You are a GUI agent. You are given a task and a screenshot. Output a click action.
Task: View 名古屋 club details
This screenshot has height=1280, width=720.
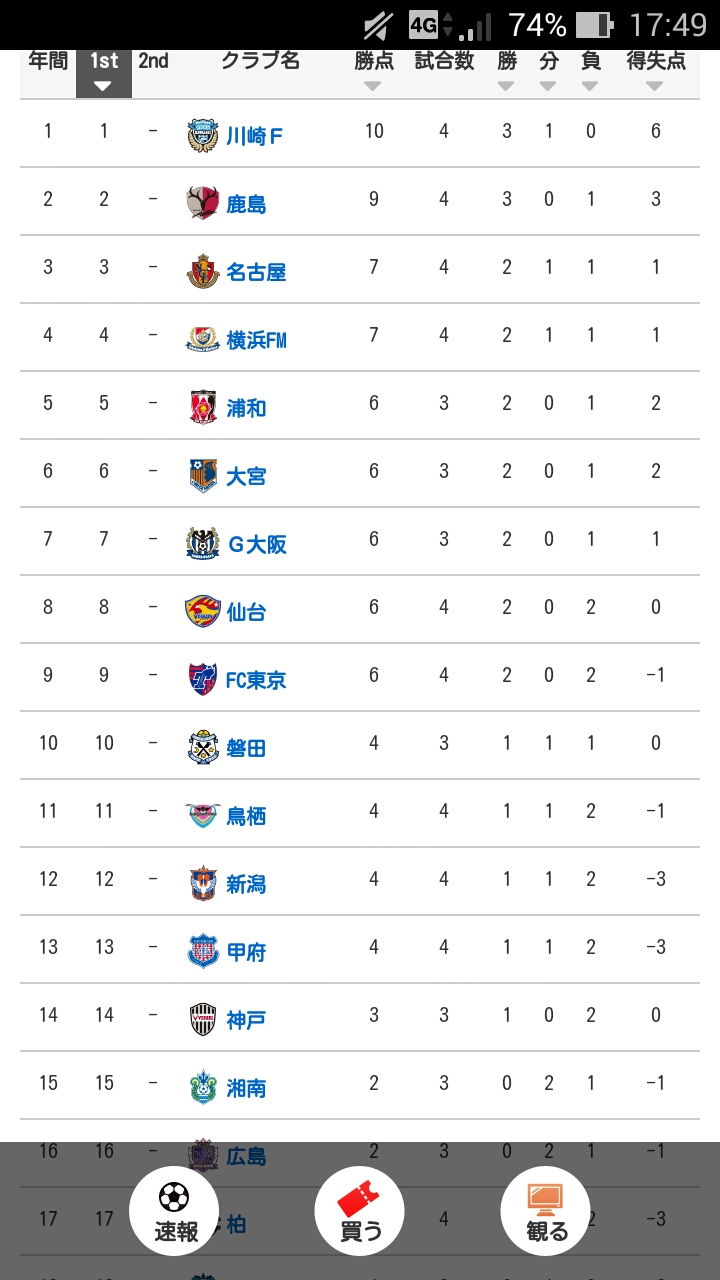pyautogui.click(x=256, y=272)
